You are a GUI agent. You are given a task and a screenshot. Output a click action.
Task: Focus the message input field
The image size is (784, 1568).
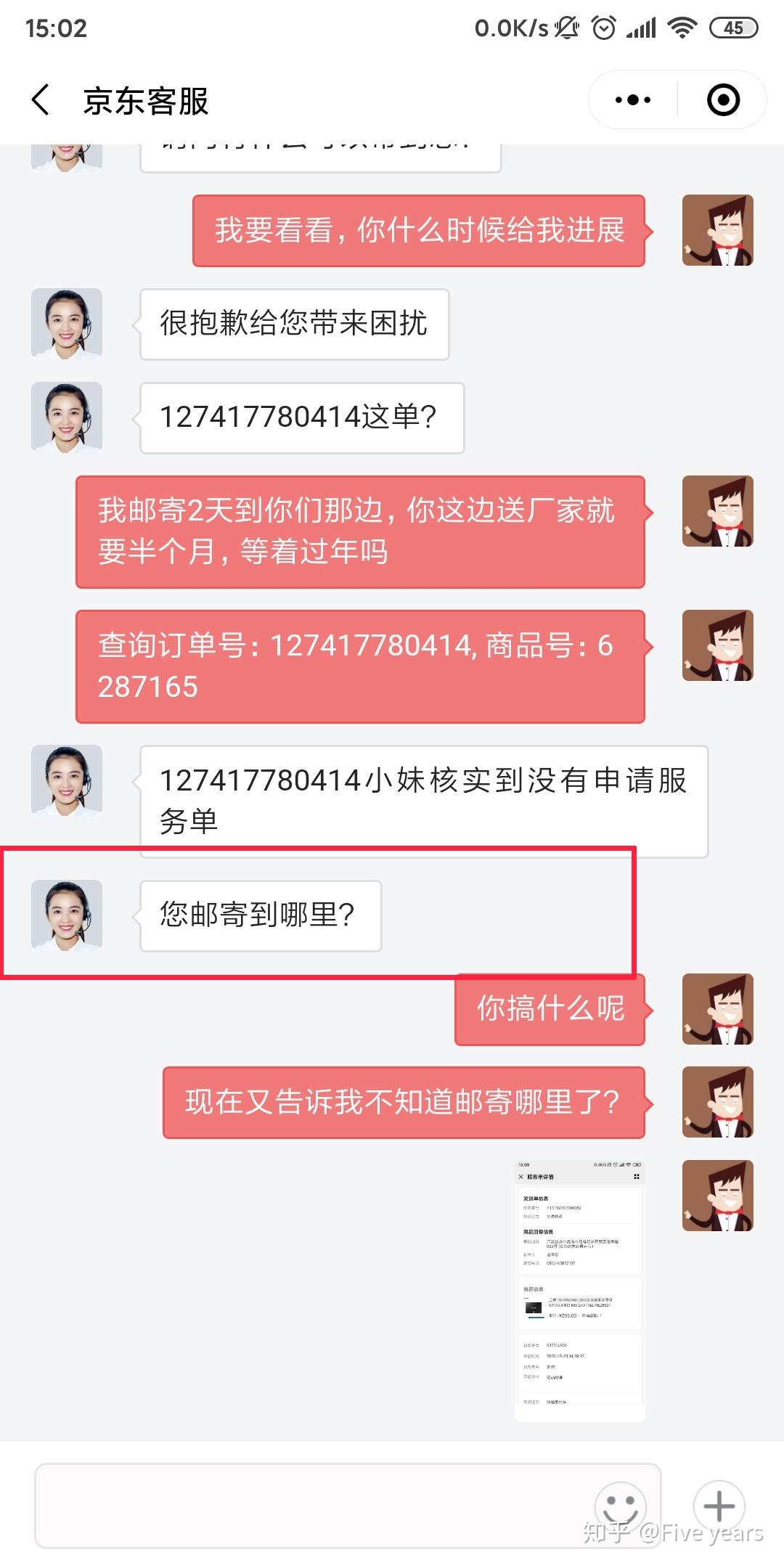point(312,1506)
